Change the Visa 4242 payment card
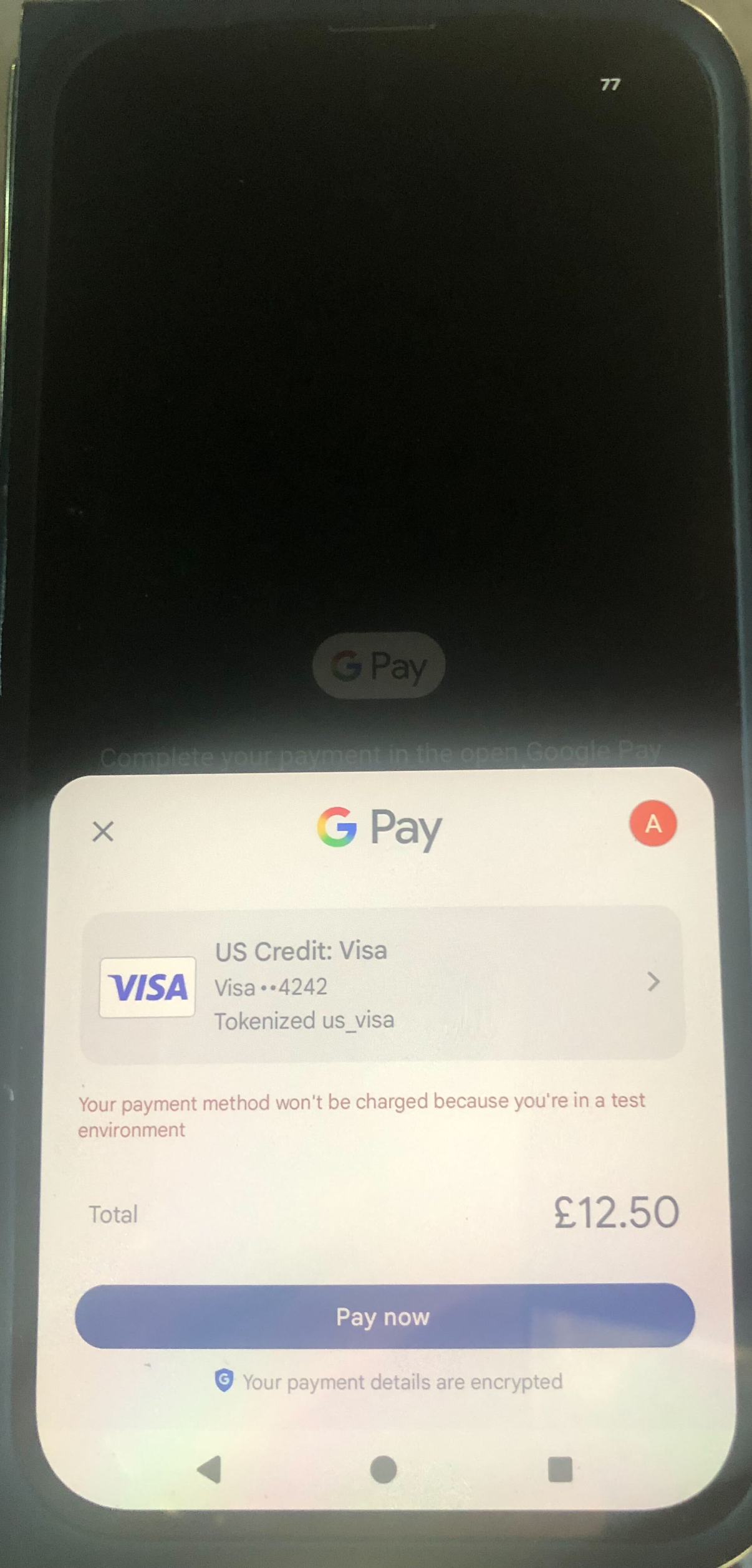752x1568 pixels. 382,983
